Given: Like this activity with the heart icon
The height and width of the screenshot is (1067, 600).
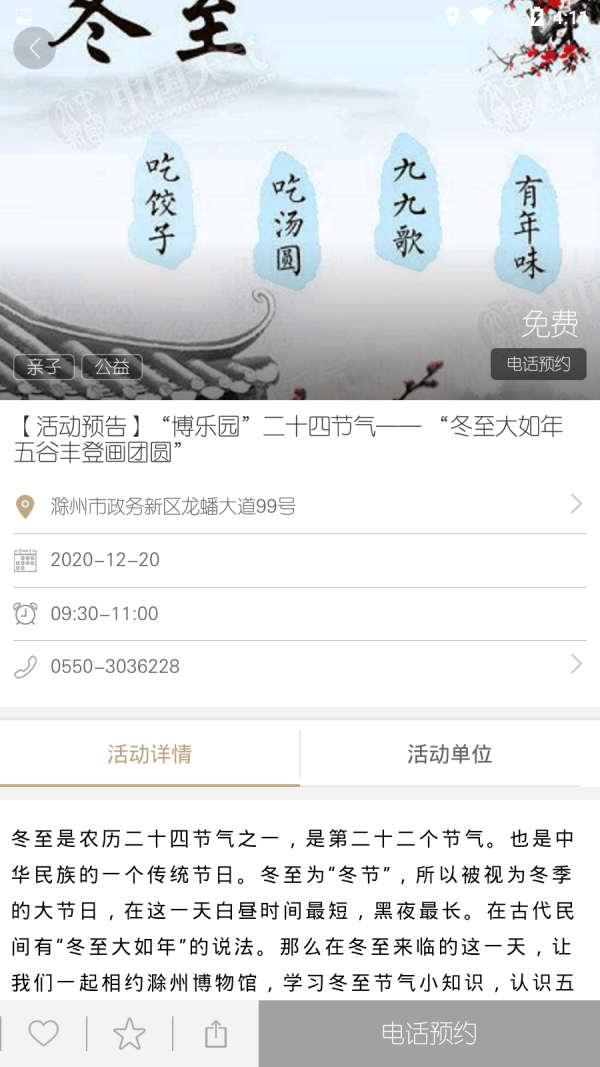Looking at the screenshot, I should (43, 1033).
